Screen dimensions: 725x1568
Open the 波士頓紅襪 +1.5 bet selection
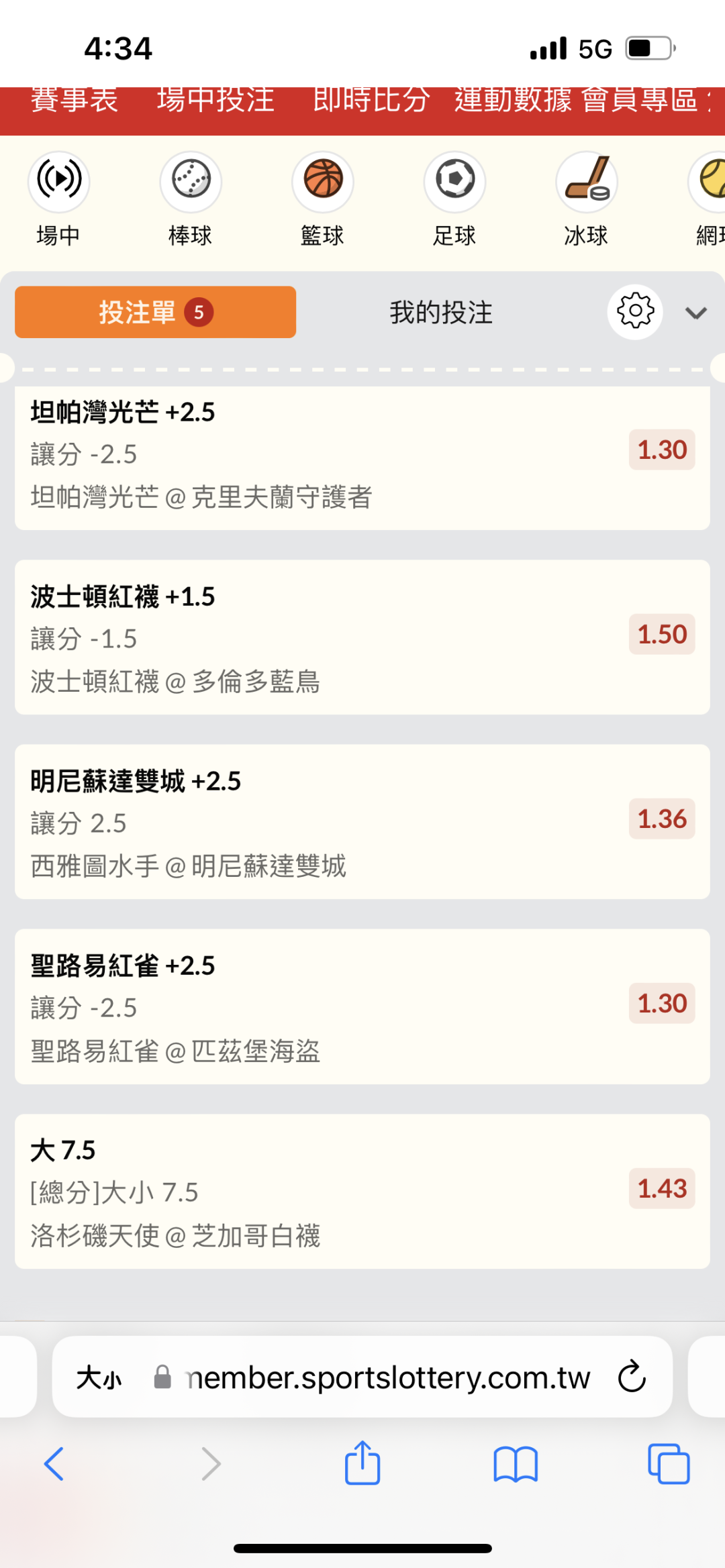[362, 637]
